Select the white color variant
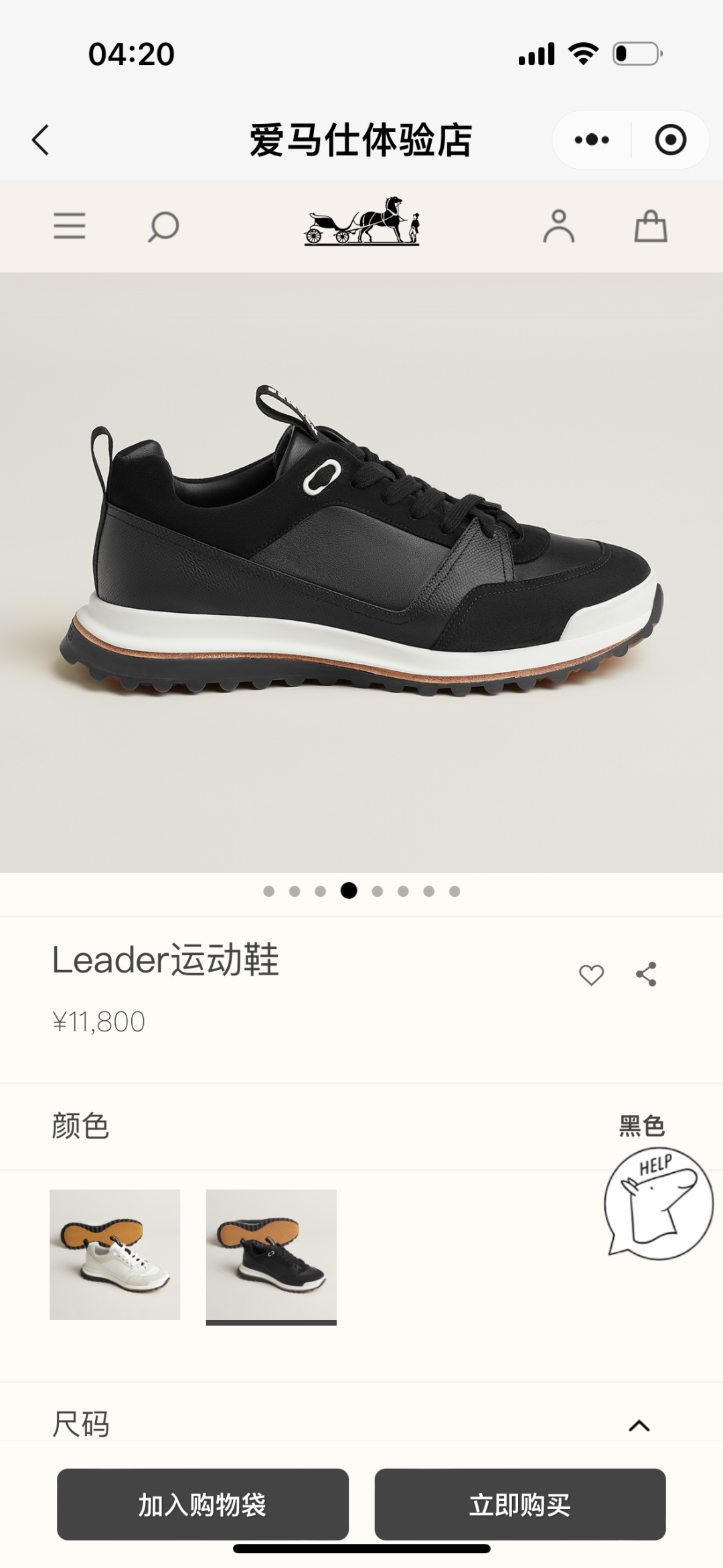The height and width of the screenshot is (1568, 723). coord(115,1255)
